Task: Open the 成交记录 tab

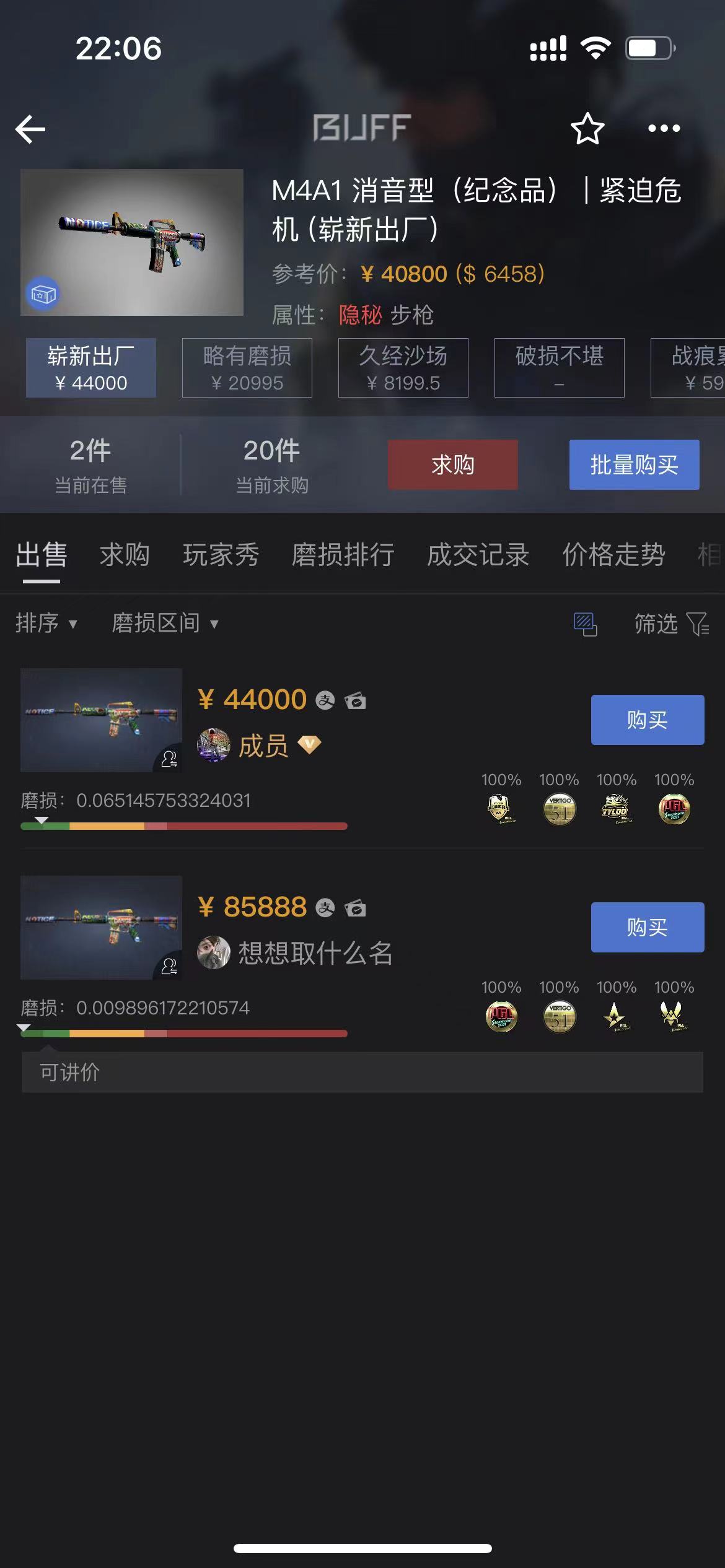Action: [478, 555]
